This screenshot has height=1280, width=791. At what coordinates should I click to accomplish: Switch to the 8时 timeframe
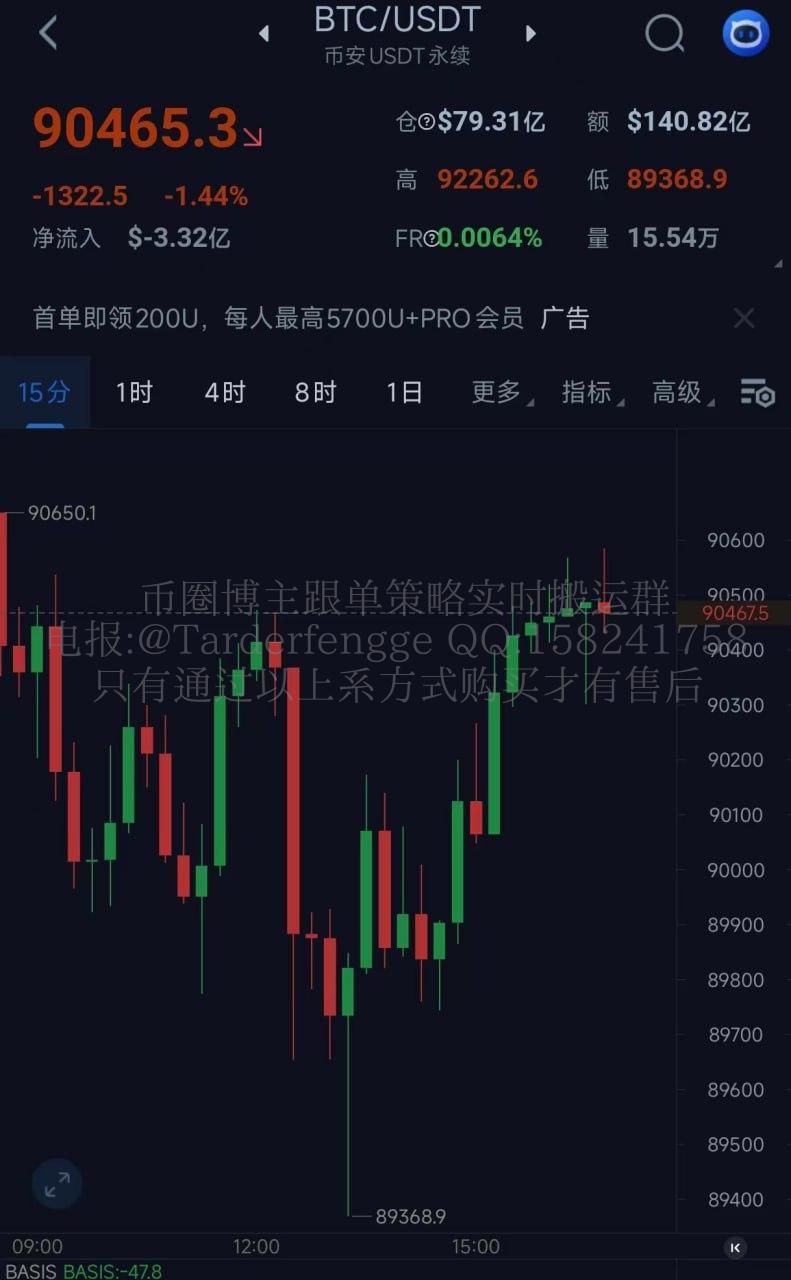click(315, 392)
